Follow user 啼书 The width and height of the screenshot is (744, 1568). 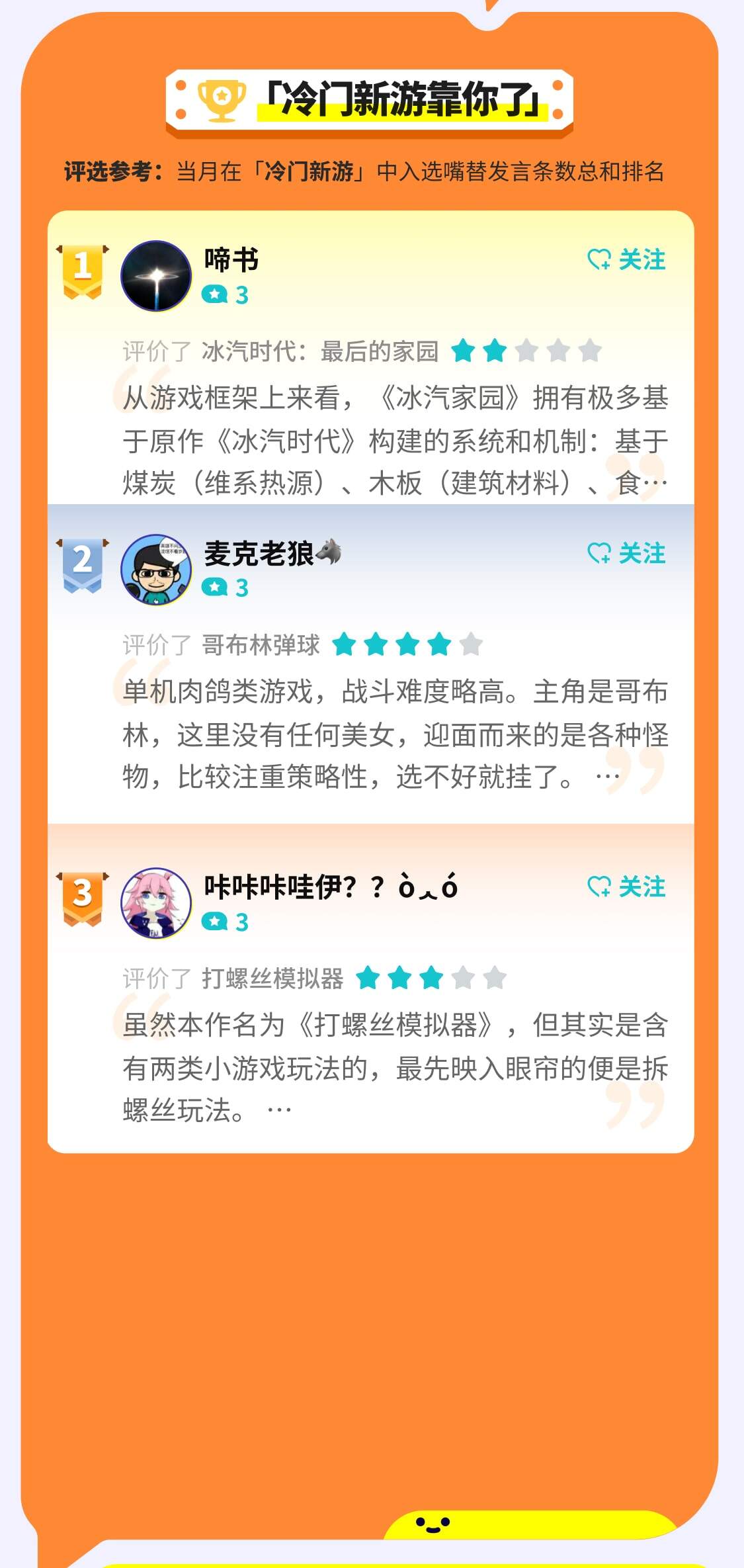(x=626, y=259)
